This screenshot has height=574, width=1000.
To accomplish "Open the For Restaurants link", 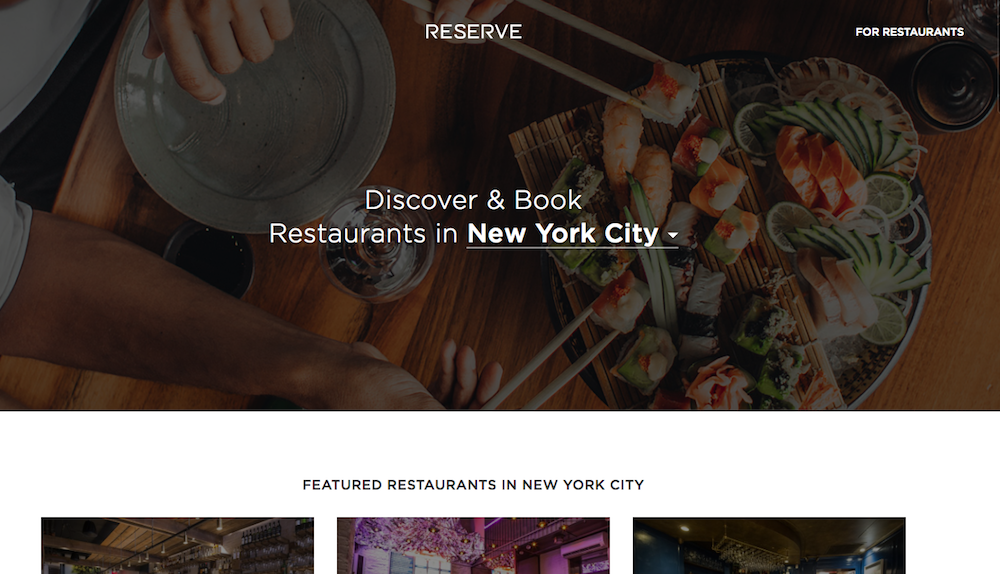I will click(909, 32).
